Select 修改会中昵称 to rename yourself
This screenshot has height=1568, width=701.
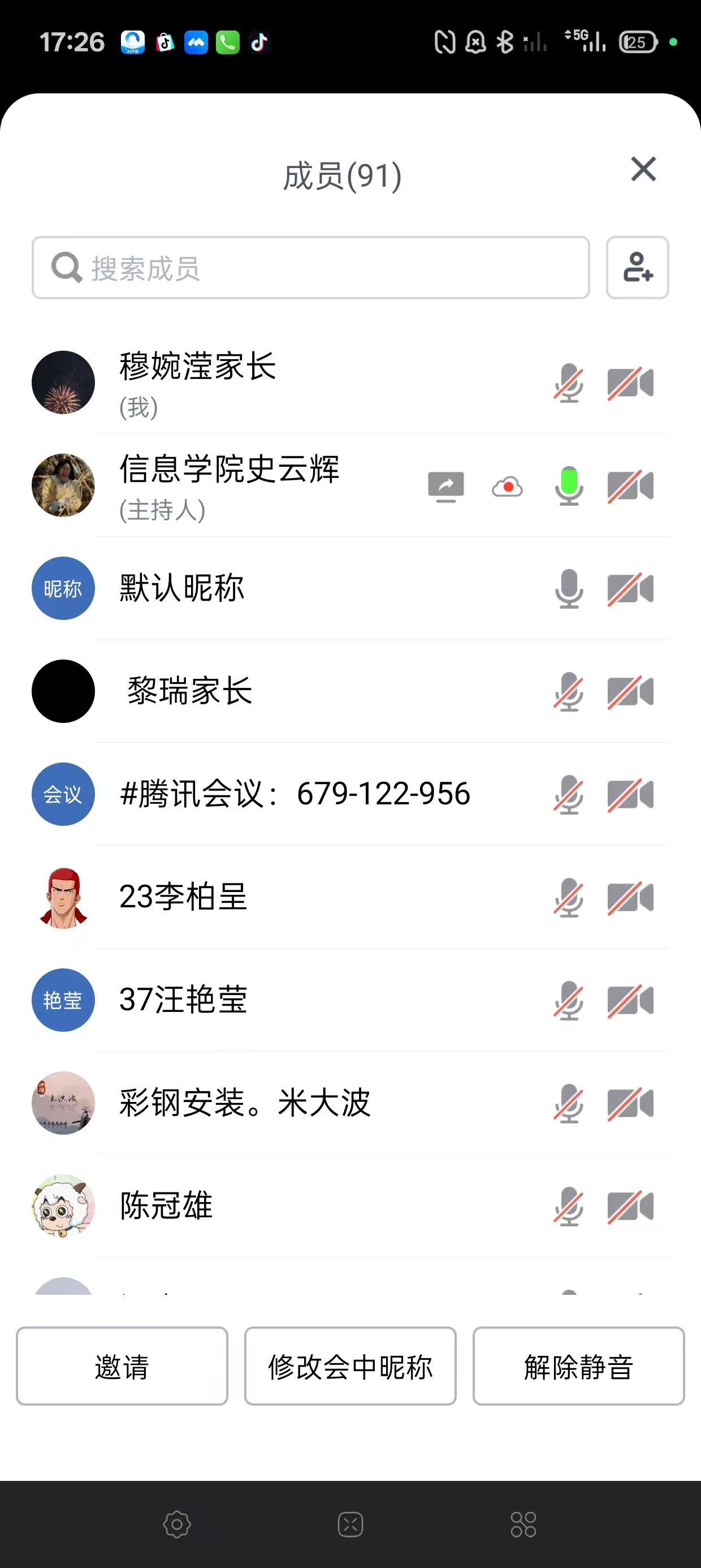pos(350,1366)
